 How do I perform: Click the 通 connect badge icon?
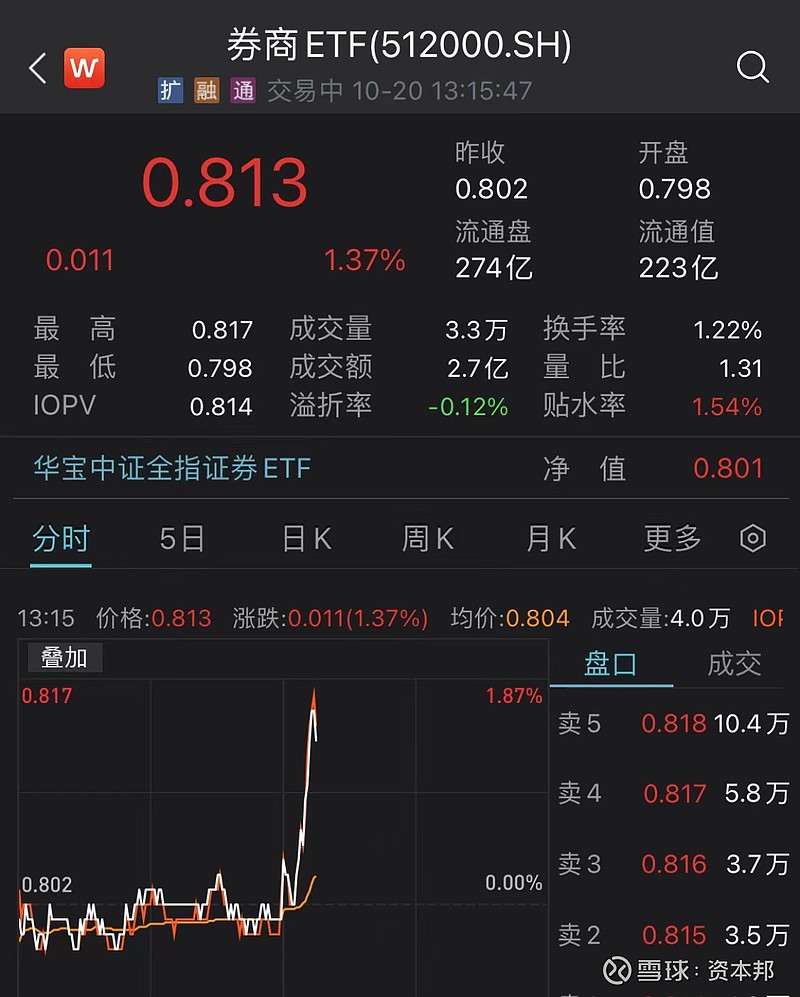[240, 90]
